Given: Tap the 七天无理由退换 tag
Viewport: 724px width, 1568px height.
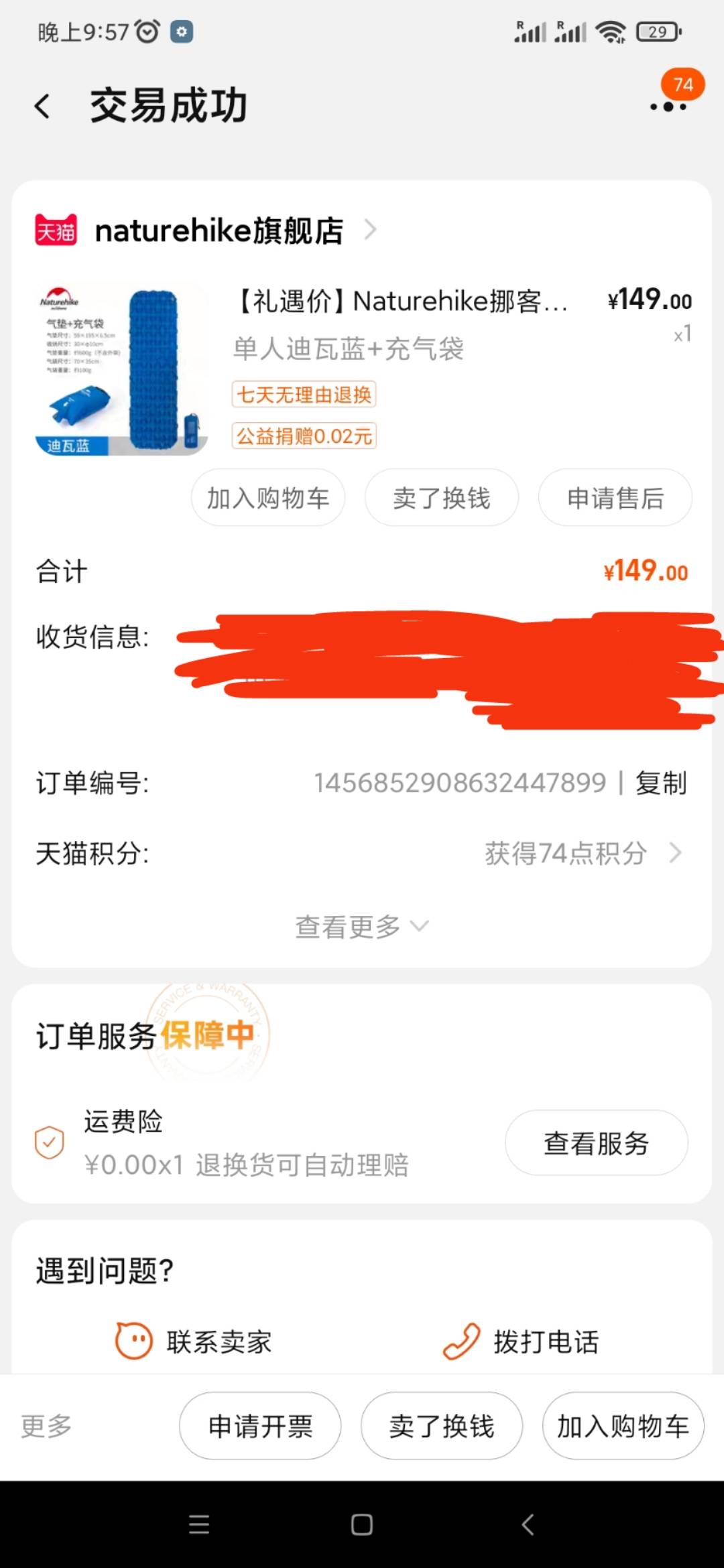Looking at the screenshot, I should [303, 396].
